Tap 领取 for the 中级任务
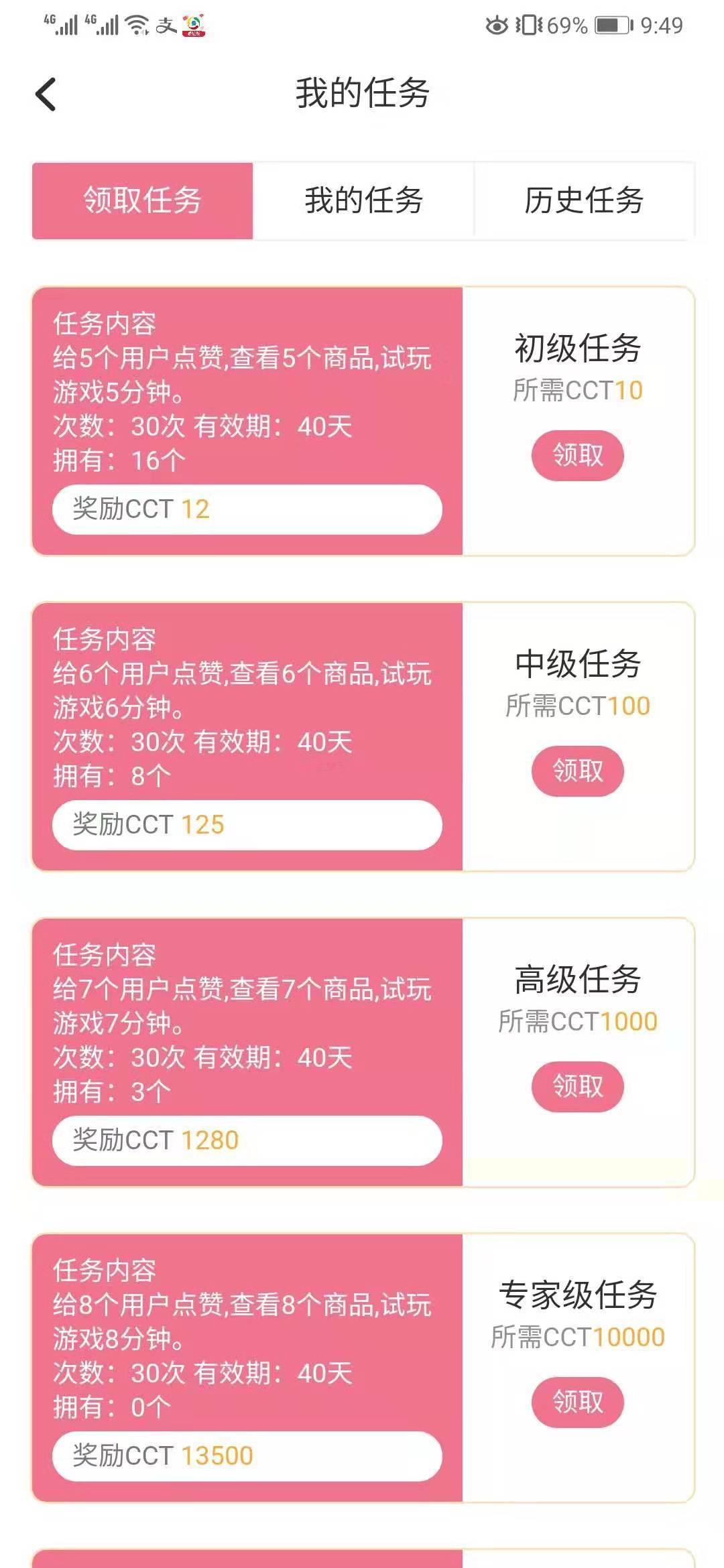 [577, 771]
